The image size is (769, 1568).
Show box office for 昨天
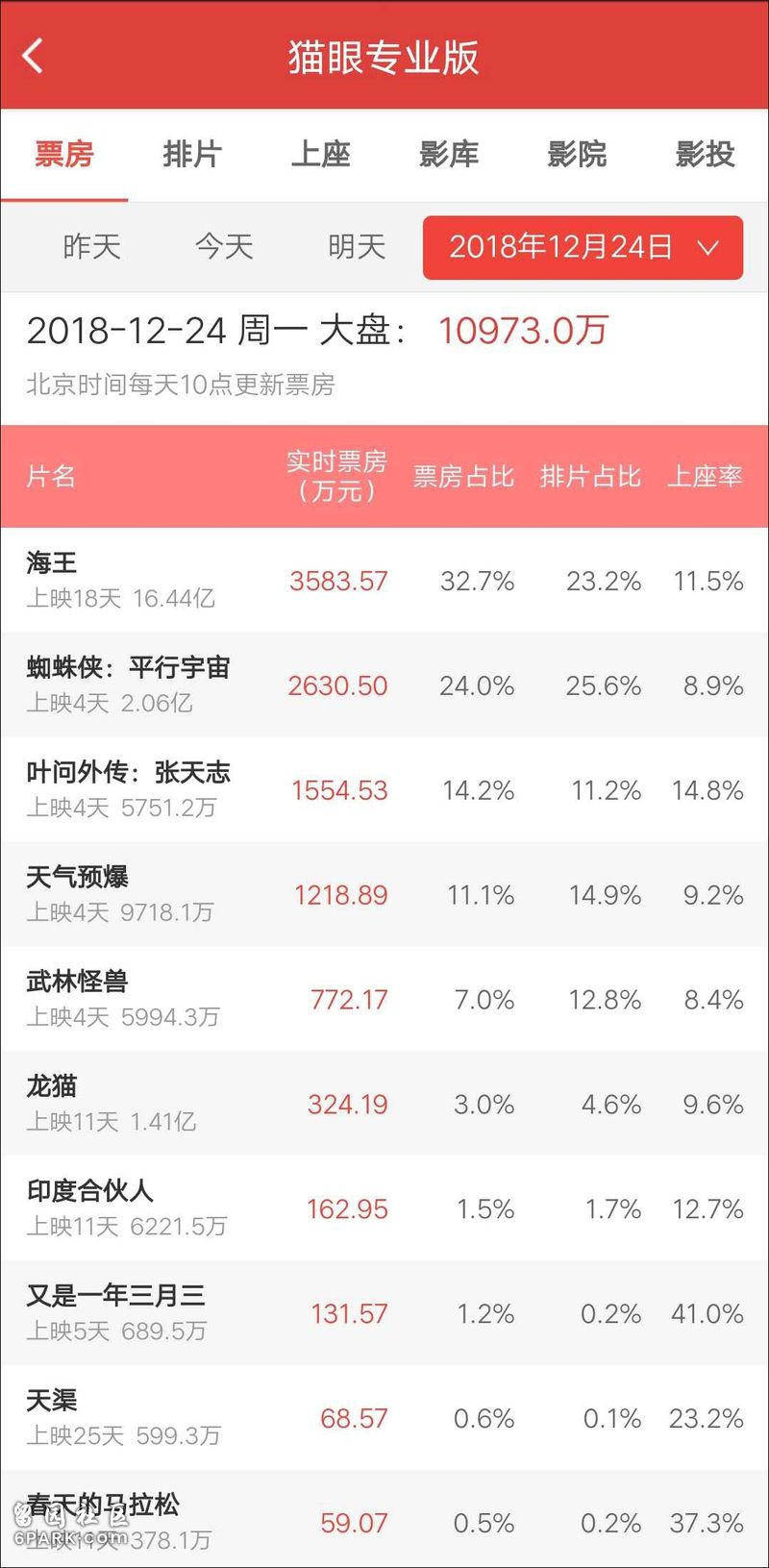point(91,247)
